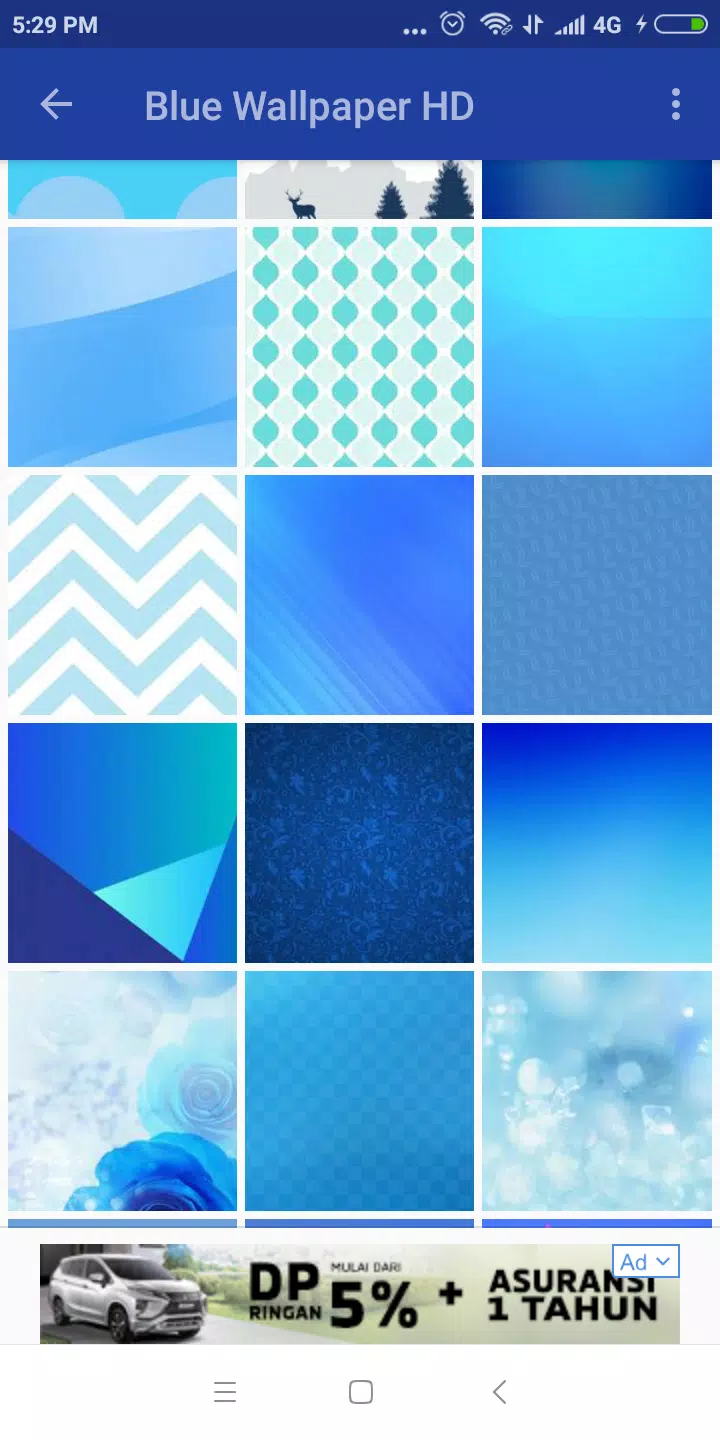Open the geometric triangle gradient wallpaper
The height and width of the screenshot is (1440, 720).
pos(122,842)
